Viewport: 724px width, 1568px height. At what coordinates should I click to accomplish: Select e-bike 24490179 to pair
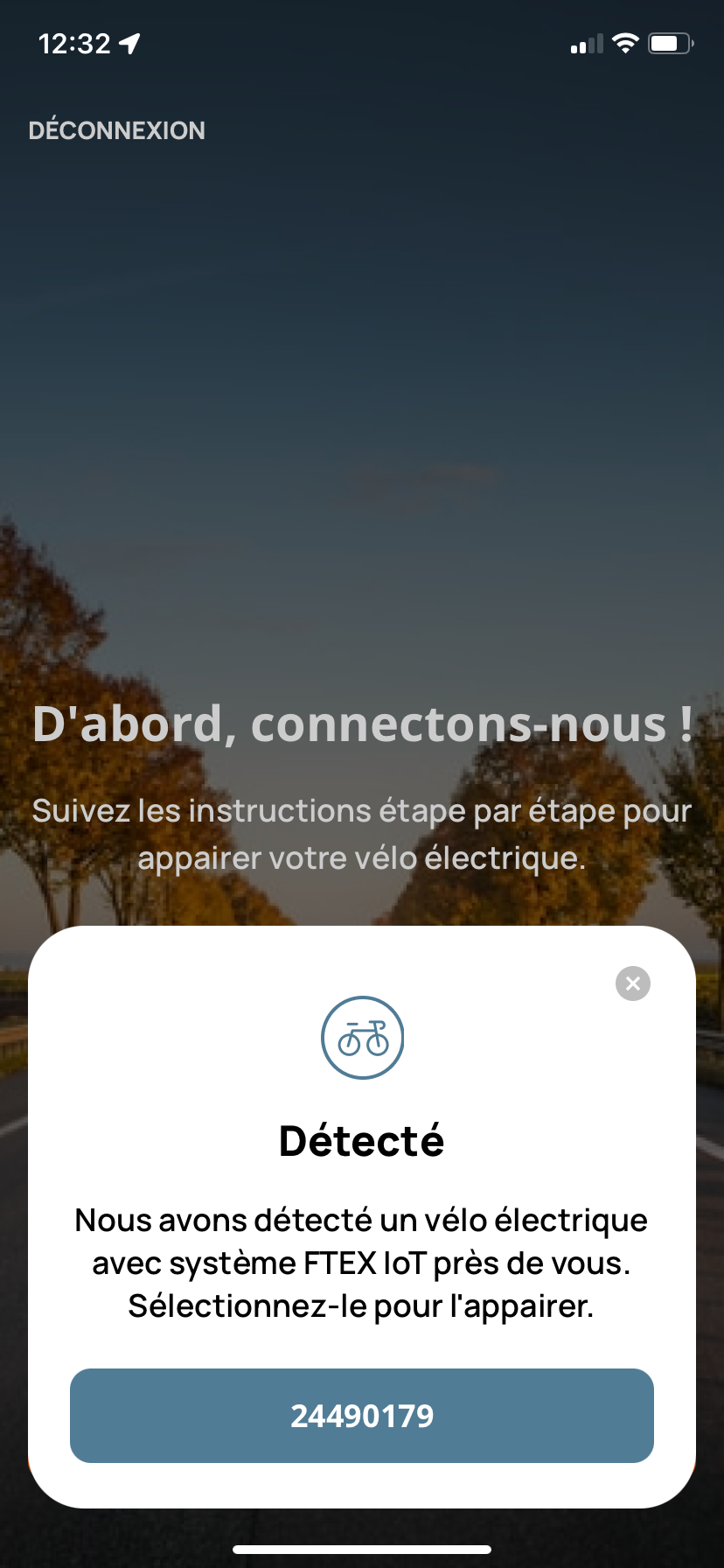point(362,1416)
